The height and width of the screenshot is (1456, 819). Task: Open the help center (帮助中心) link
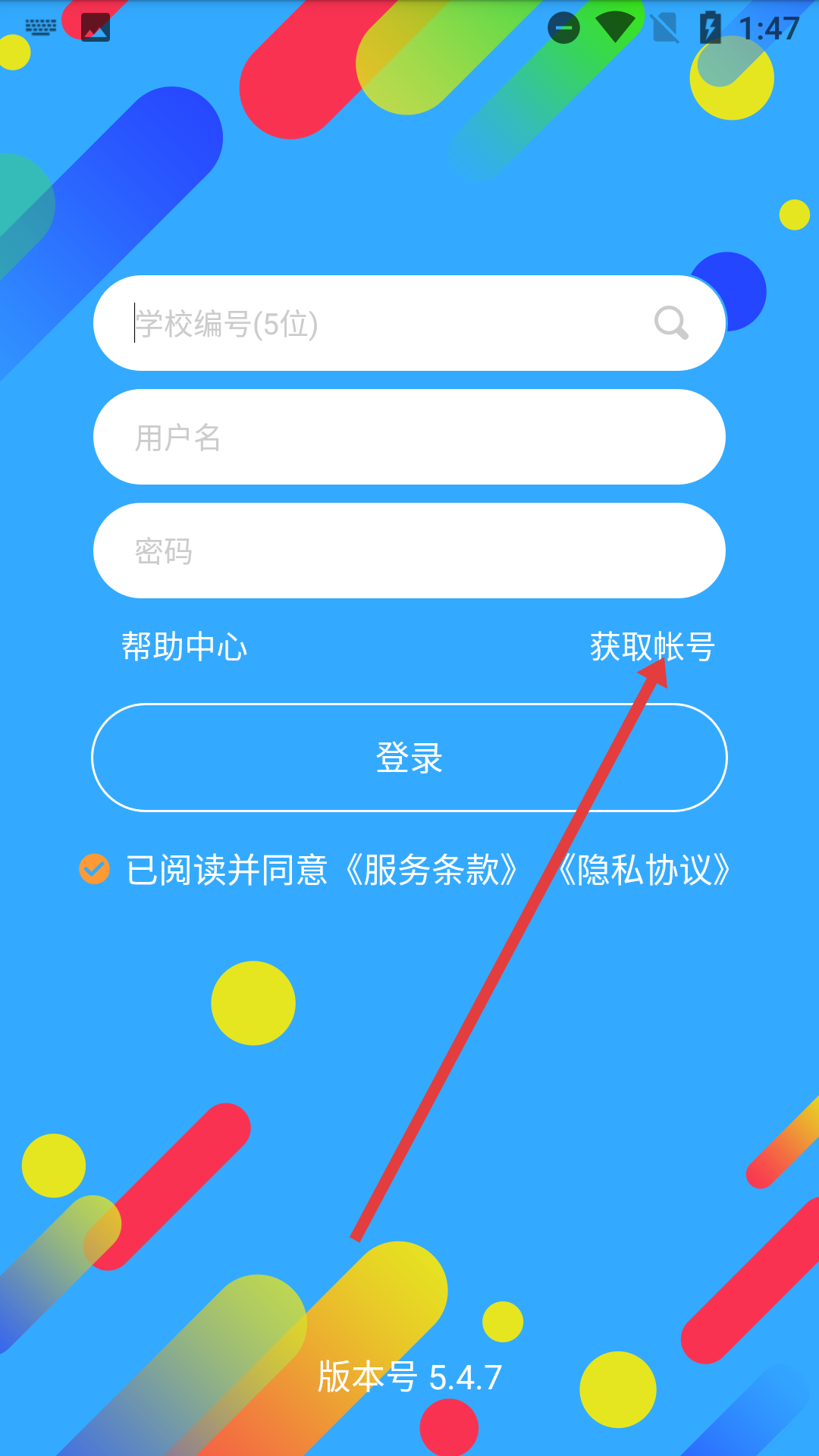(x=184, y=647)
